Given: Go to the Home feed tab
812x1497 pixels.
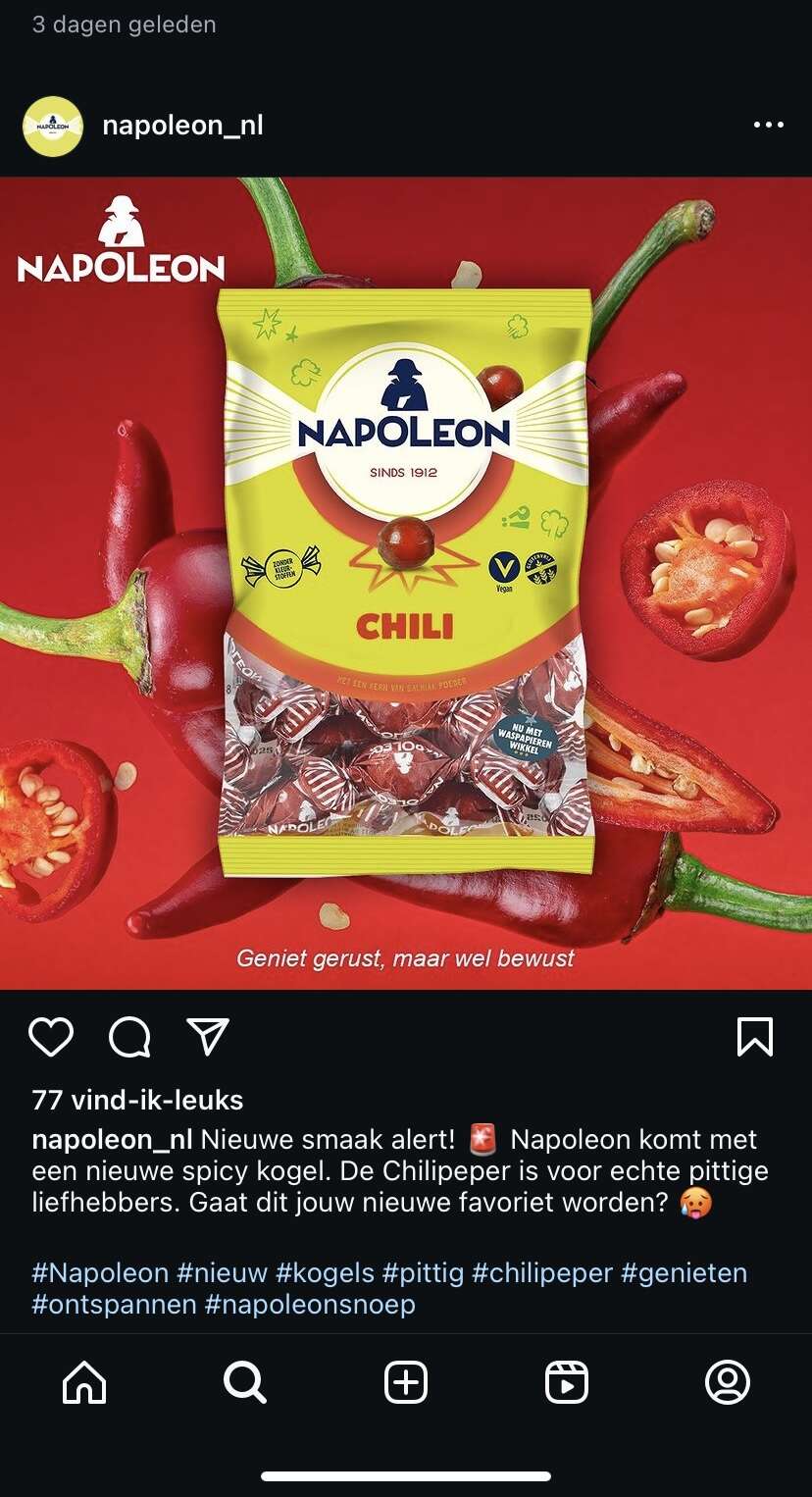Looking at the screenshot, I should tap(84, 1383).
